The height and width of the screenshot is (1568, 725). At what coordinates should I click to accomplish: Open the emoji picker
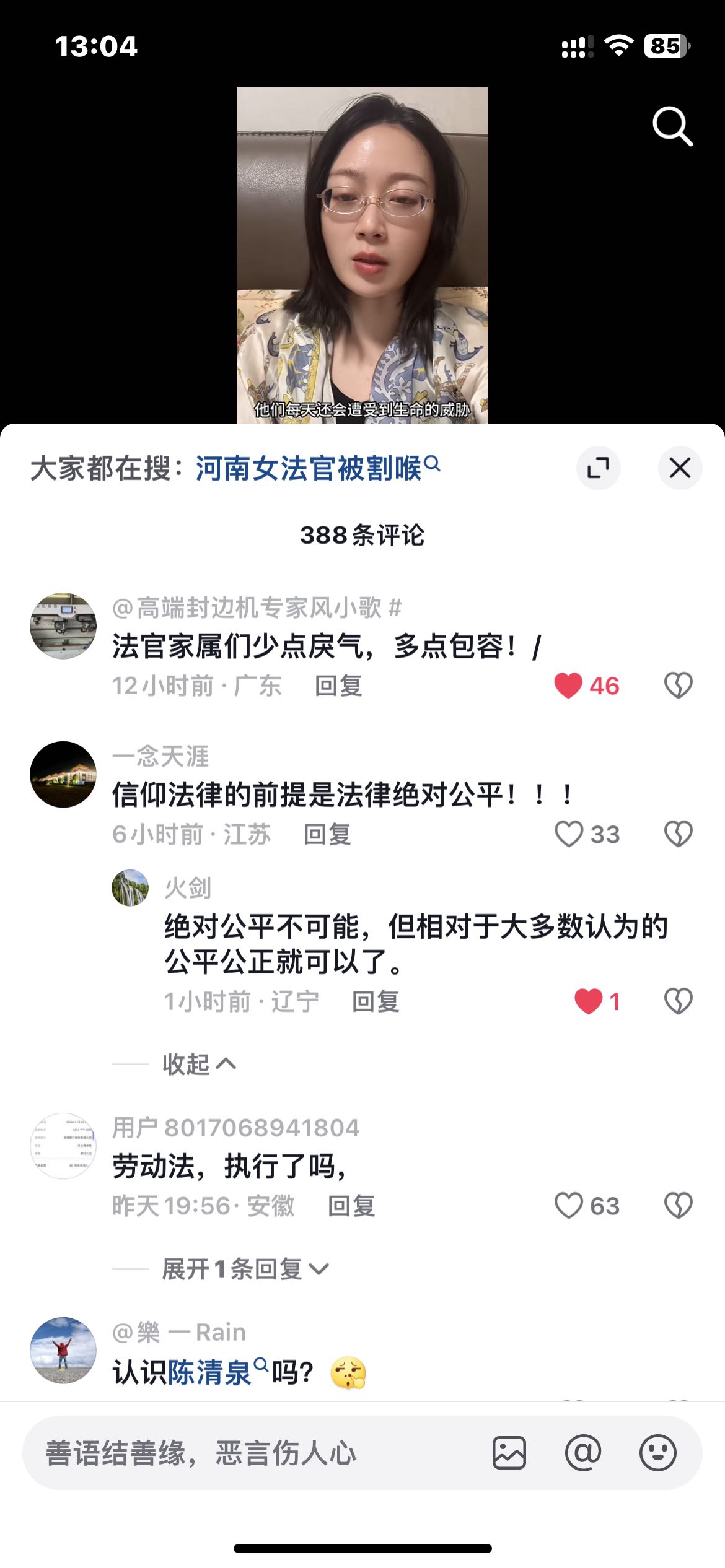657,1453
